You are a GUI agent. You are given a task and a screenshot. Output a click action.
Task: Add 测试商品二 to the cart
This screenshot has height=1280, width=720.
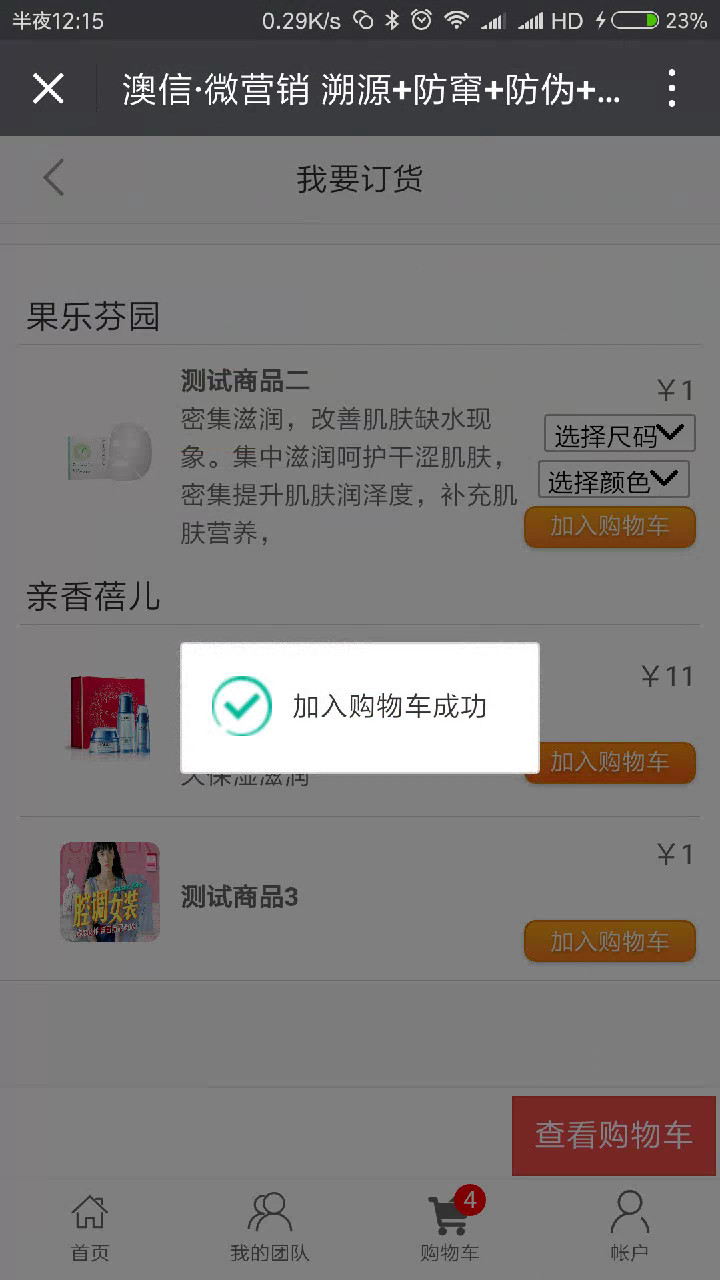click(609, 526)
